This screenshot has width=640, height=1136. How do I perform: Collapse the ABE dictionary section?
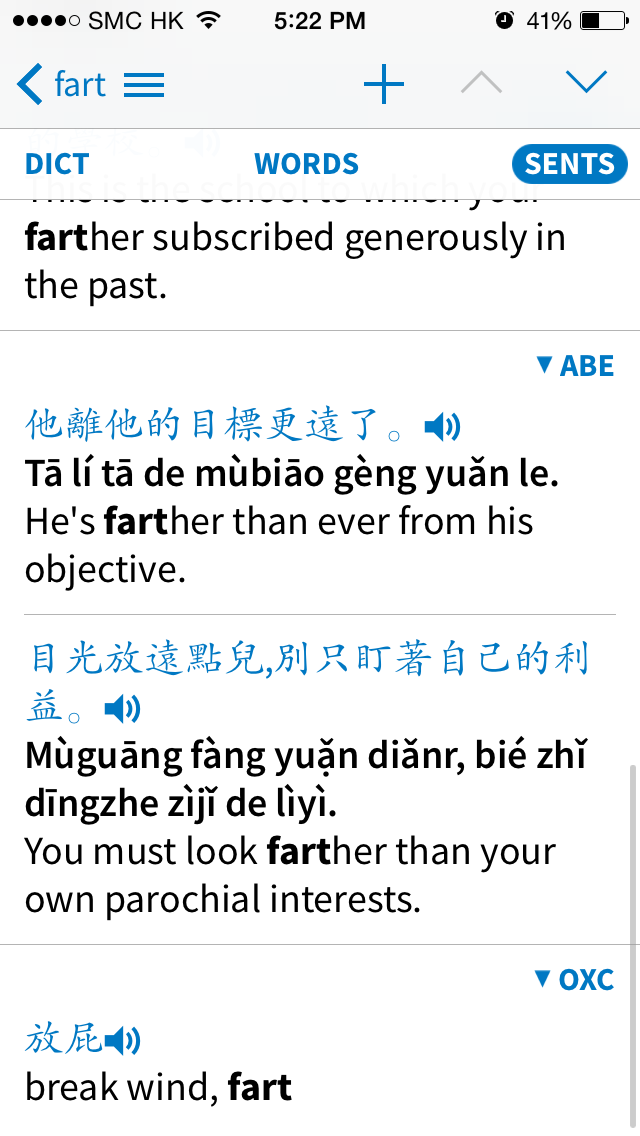(x=575, y=365)
